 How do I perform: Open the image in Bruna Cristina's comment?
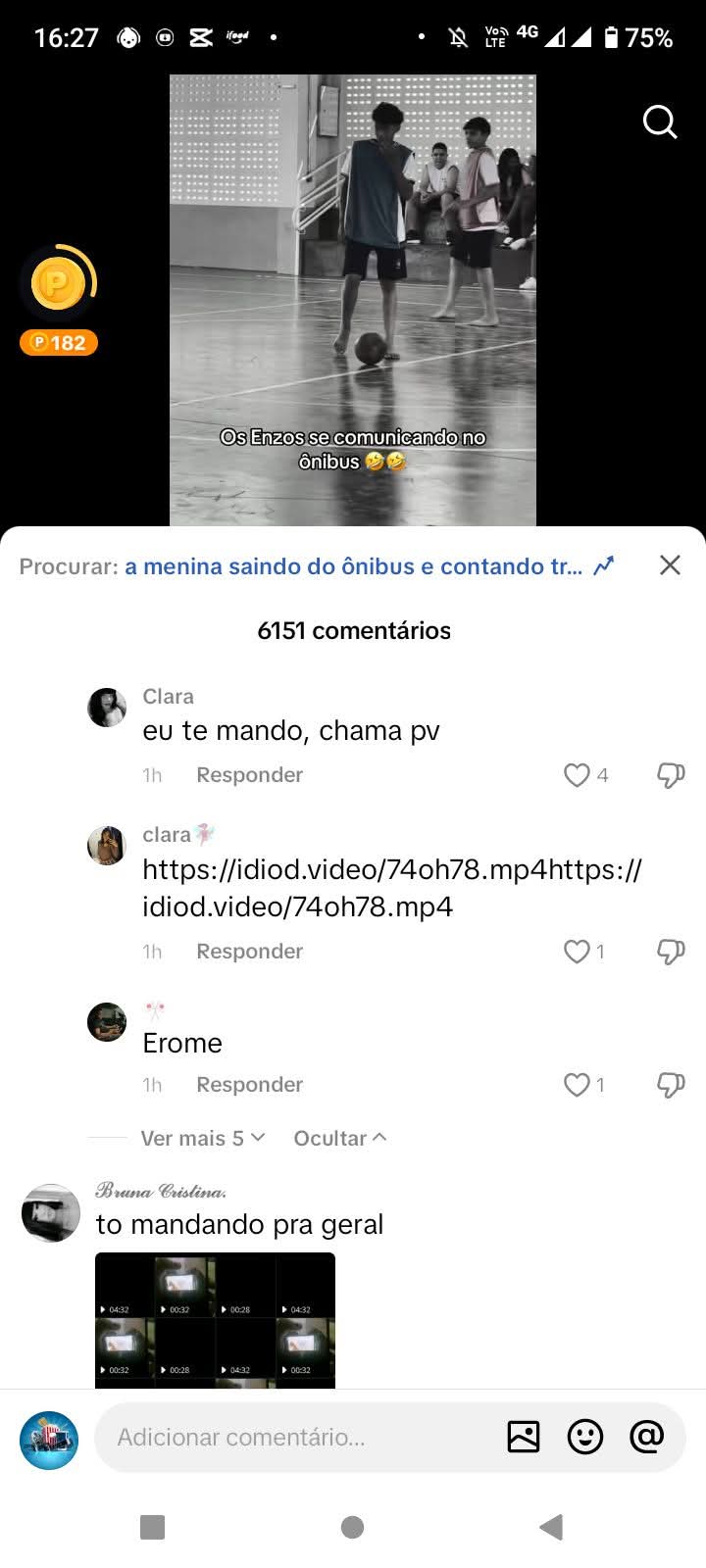click(x=215, y=1320)
